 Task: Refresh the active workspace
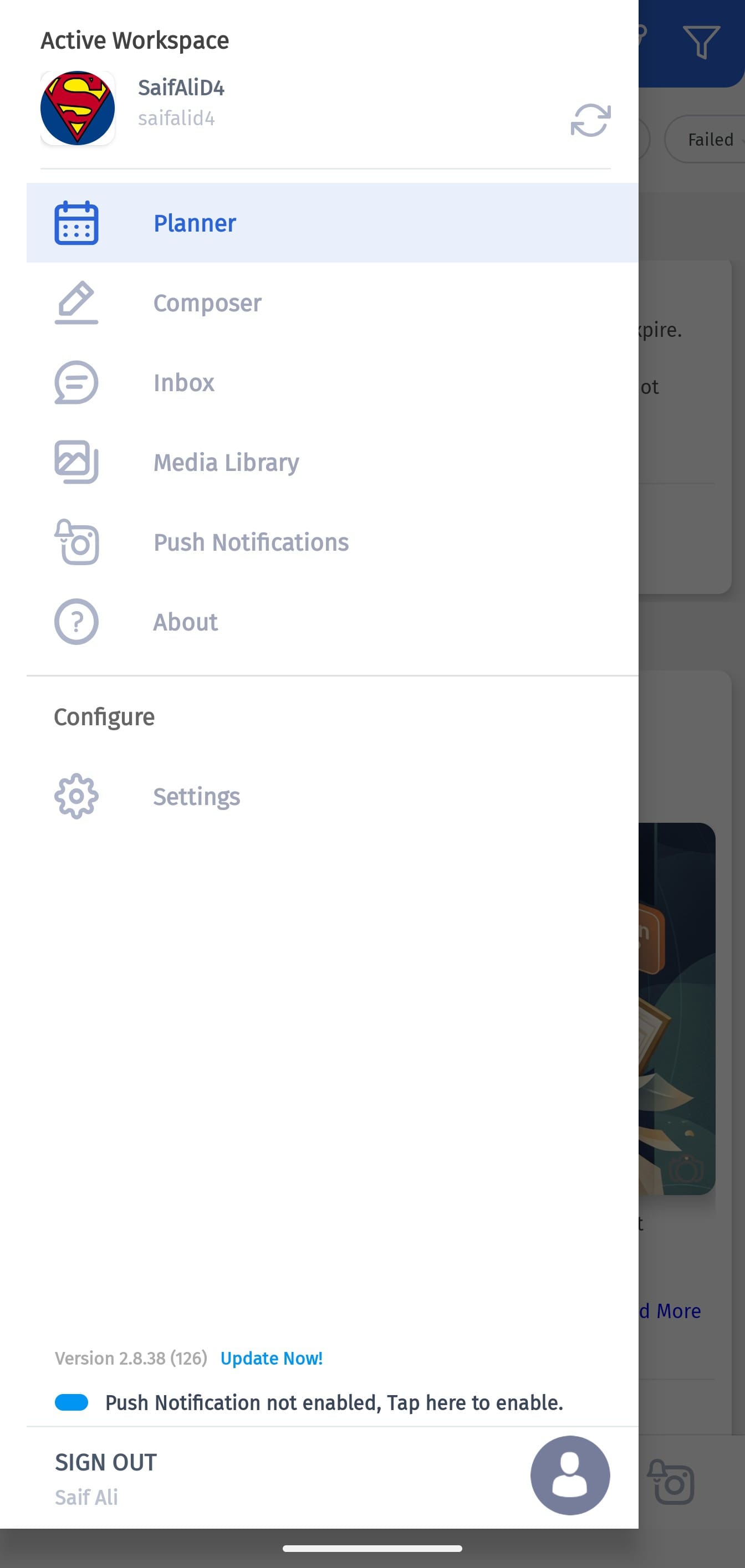(590, 120)
